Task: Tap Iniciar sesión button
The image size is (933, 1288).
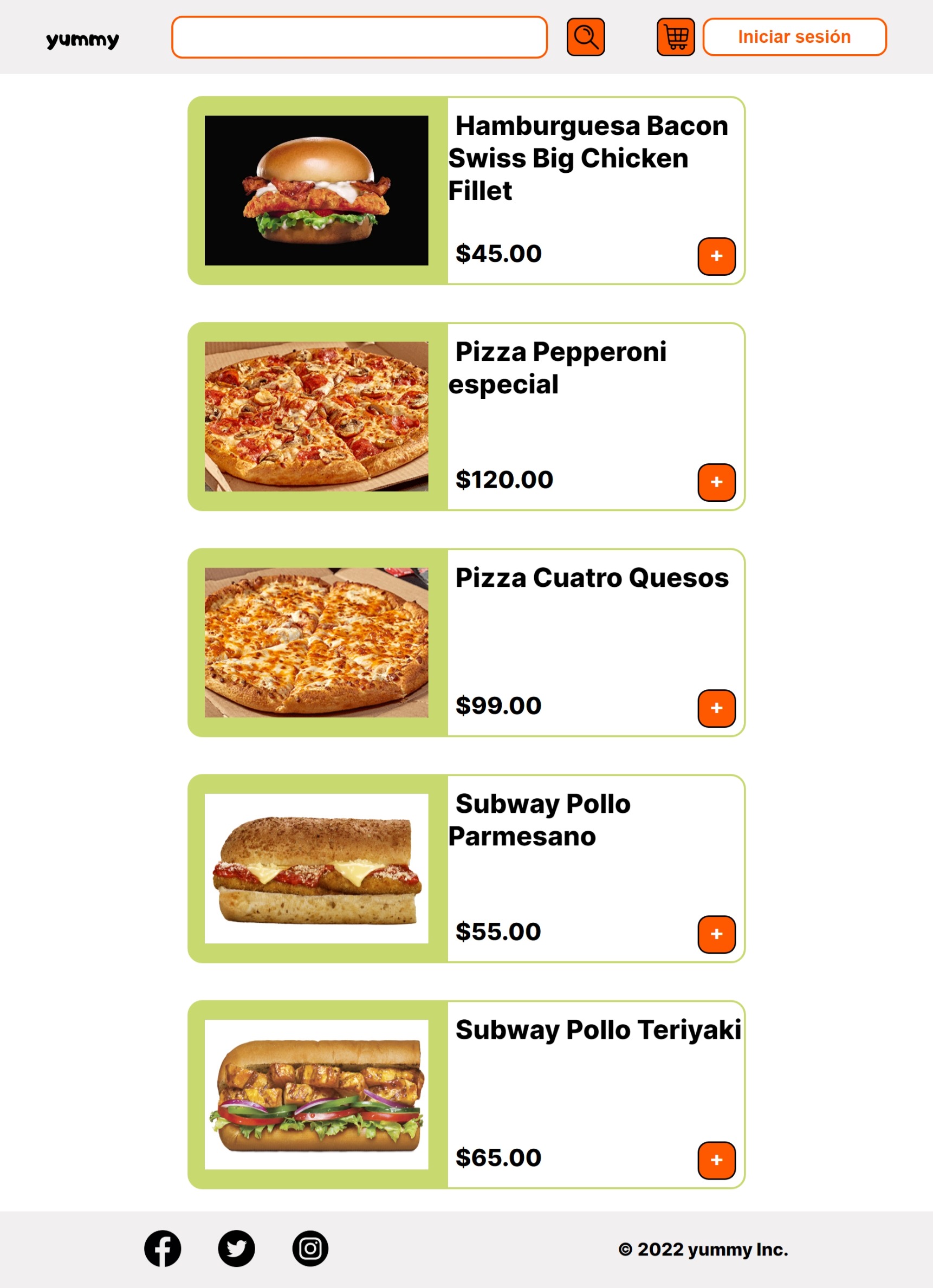Action: click(x=794, y=37)
